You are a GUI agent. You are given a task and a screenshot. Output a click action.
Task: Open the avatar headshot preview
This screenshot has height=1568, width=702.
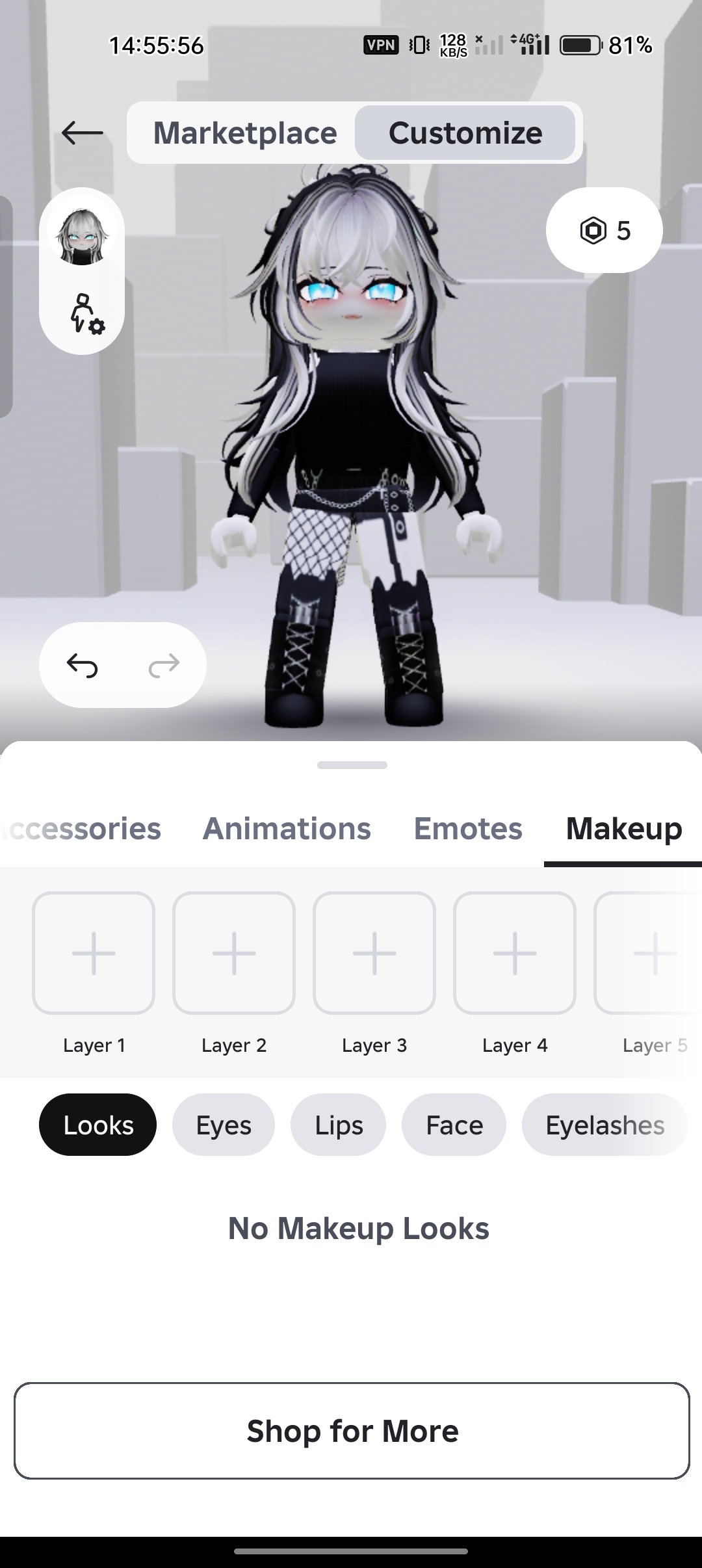82,236
